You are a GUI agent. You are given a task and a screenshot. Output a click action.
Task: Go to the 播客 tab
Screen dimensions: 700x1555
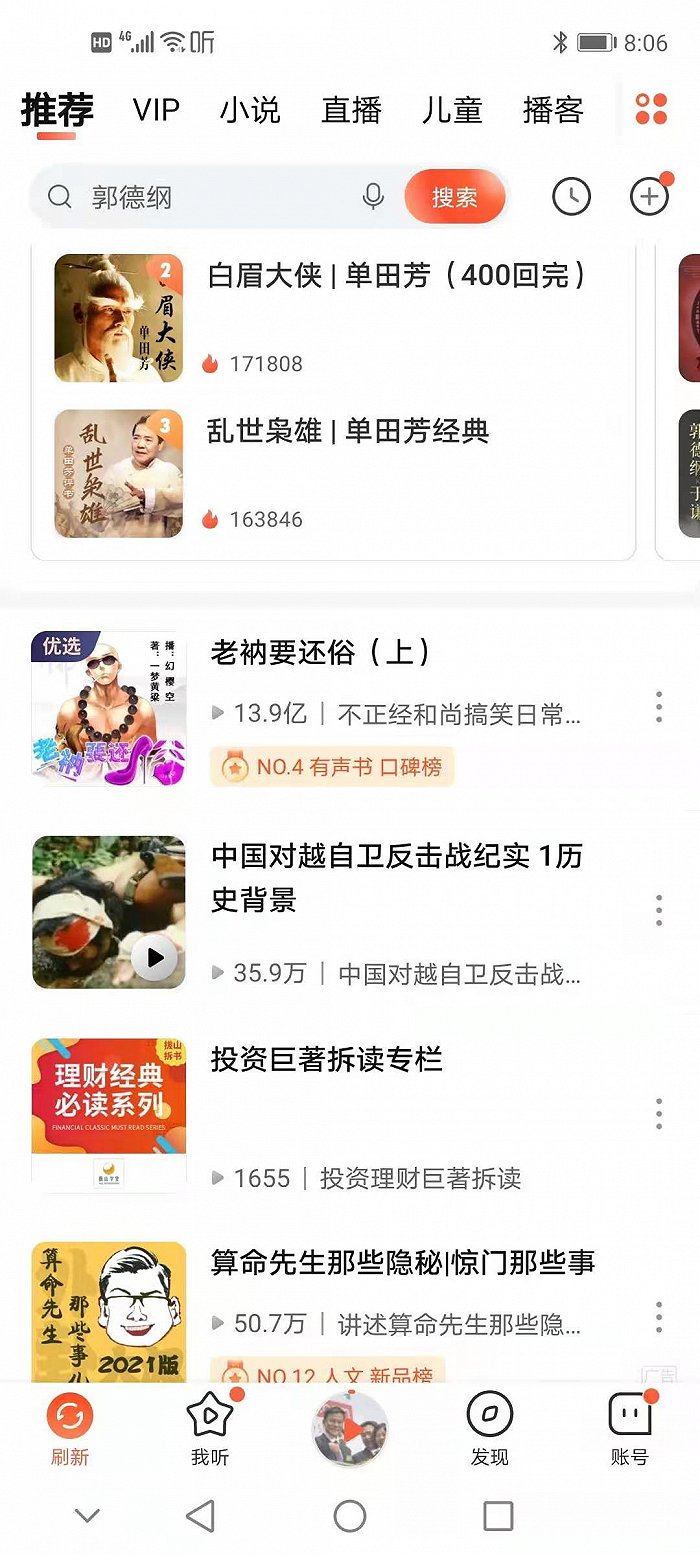(553, 110)
